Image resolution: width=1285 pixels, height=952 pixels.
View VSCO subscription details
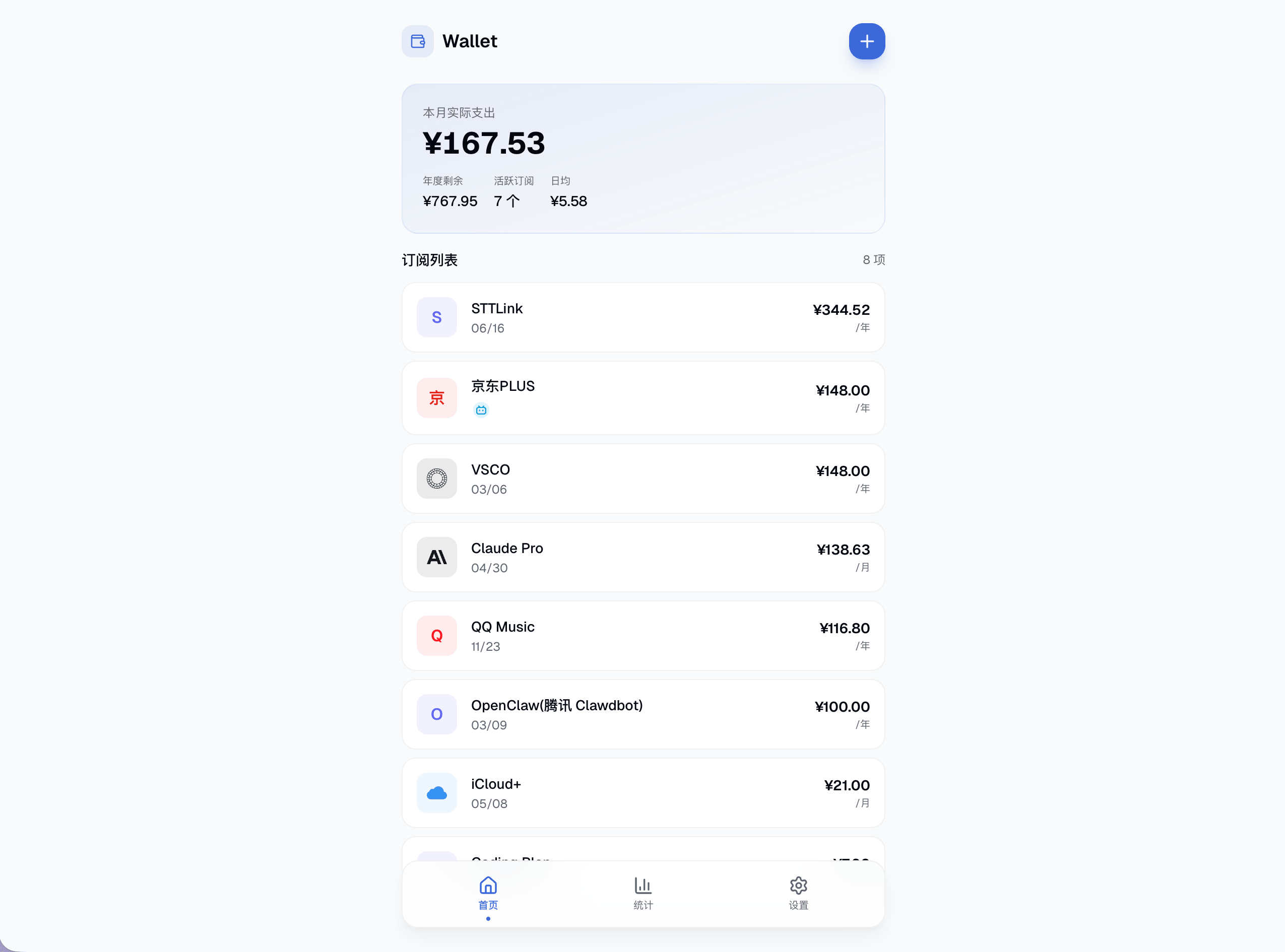(x=643, y=479)
